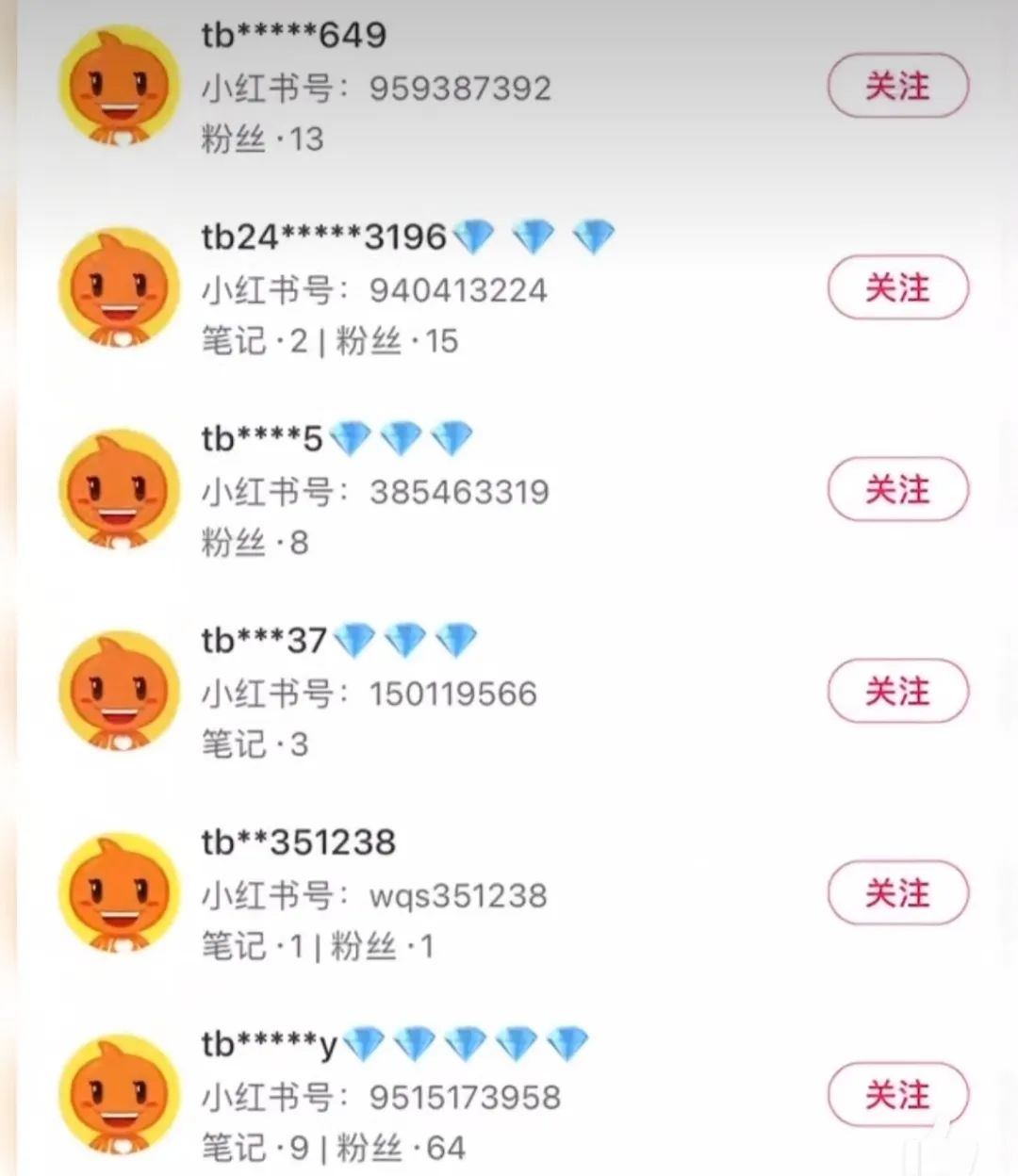This screenshot has width=1018, height=1176.
Task: Click the 粉丝·13 follower count text
Action: tap(259, 139)
